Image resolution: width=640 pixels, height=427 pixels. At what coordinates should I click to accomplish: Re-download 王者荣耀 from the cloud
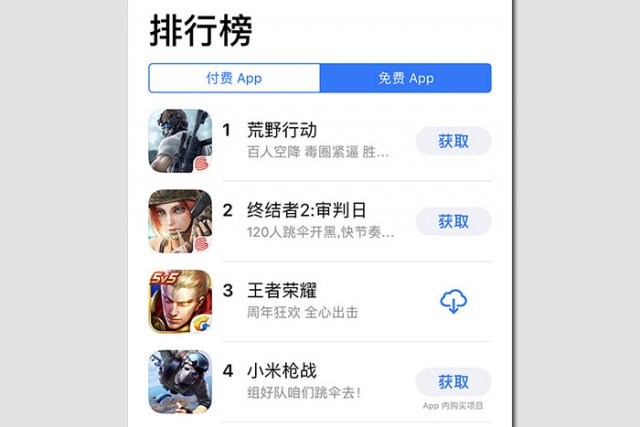coord(453,301)
